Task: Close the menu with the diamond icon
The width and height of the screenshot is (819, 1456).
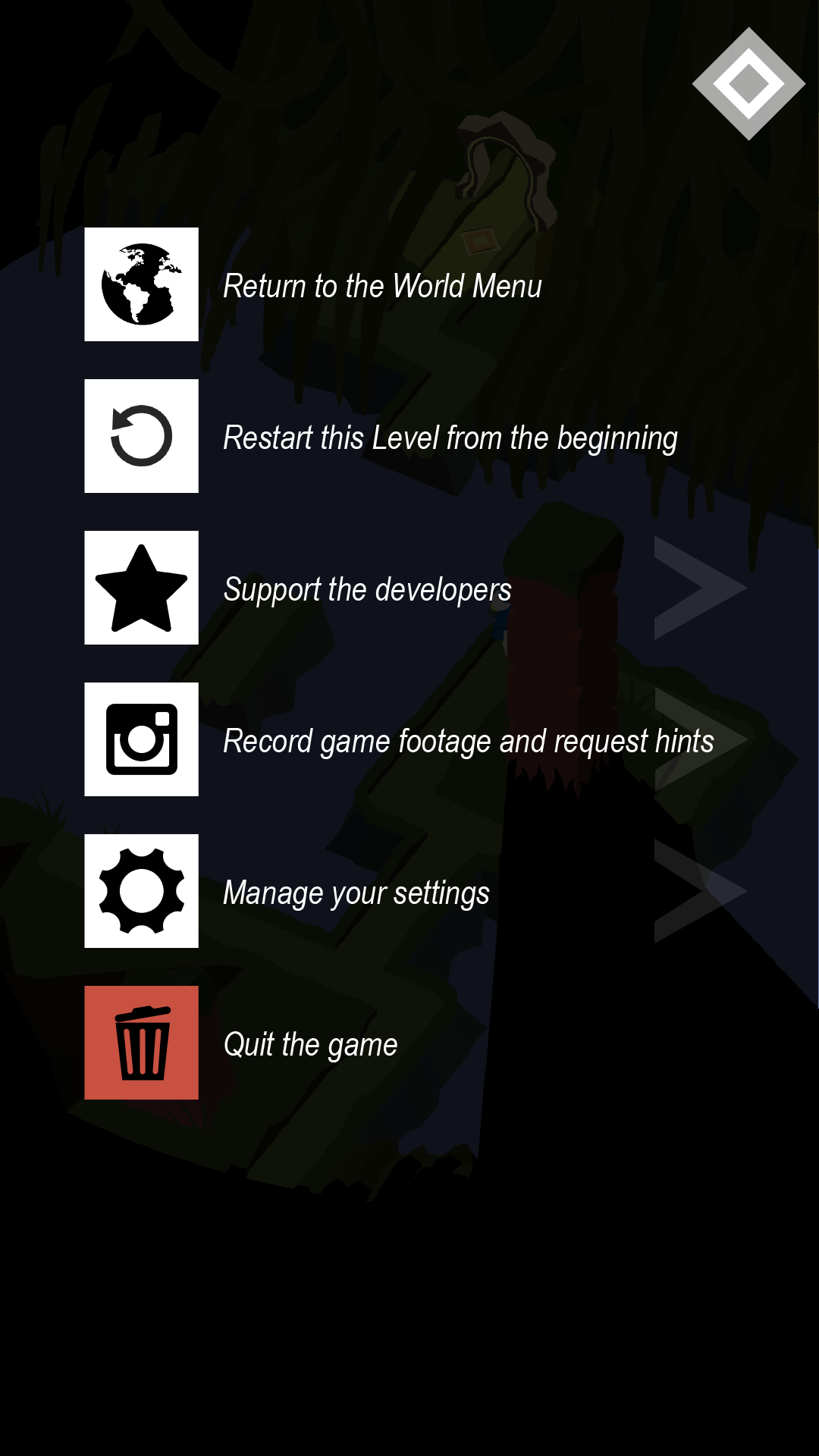Action: tap(748, 83)
